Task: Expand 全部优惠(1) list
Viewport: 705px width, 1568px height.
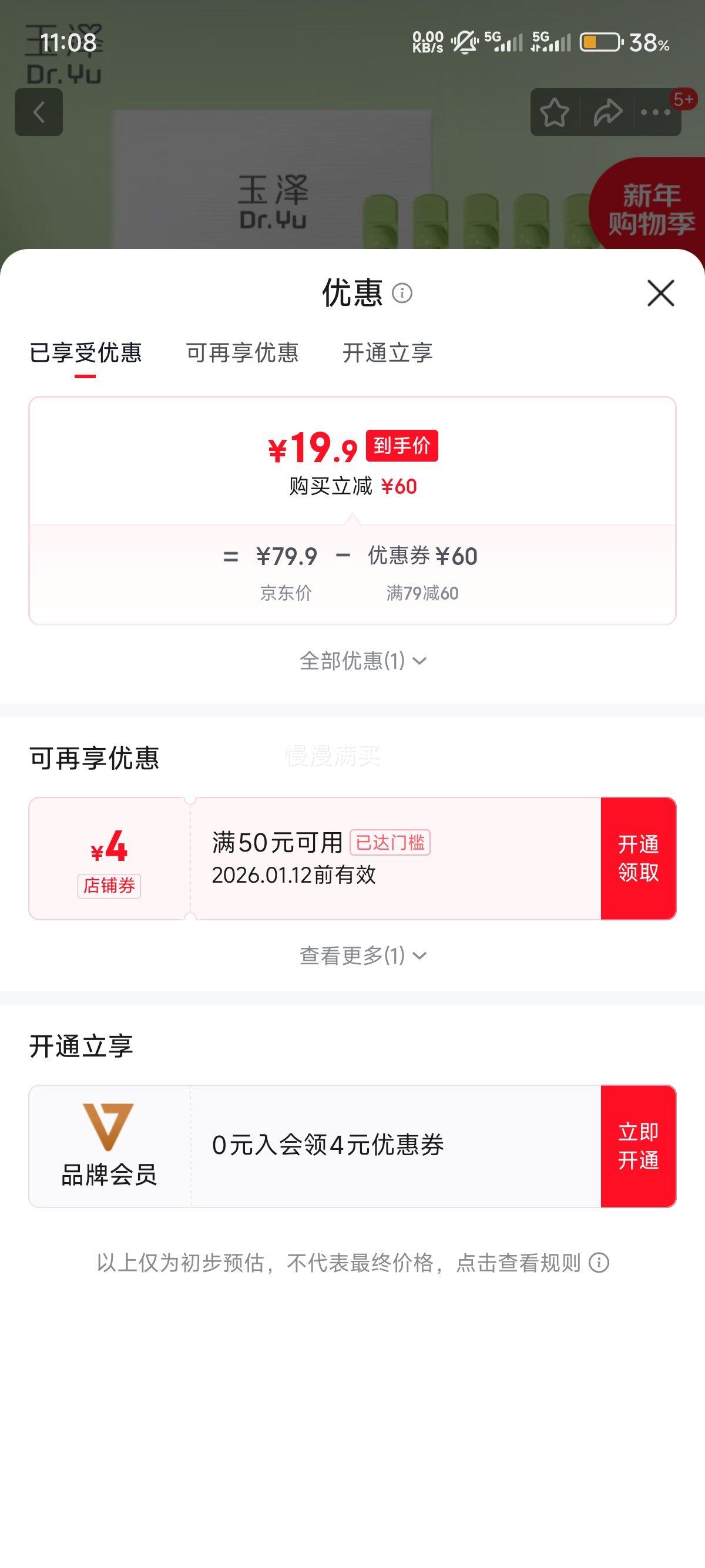Action: 363,661
